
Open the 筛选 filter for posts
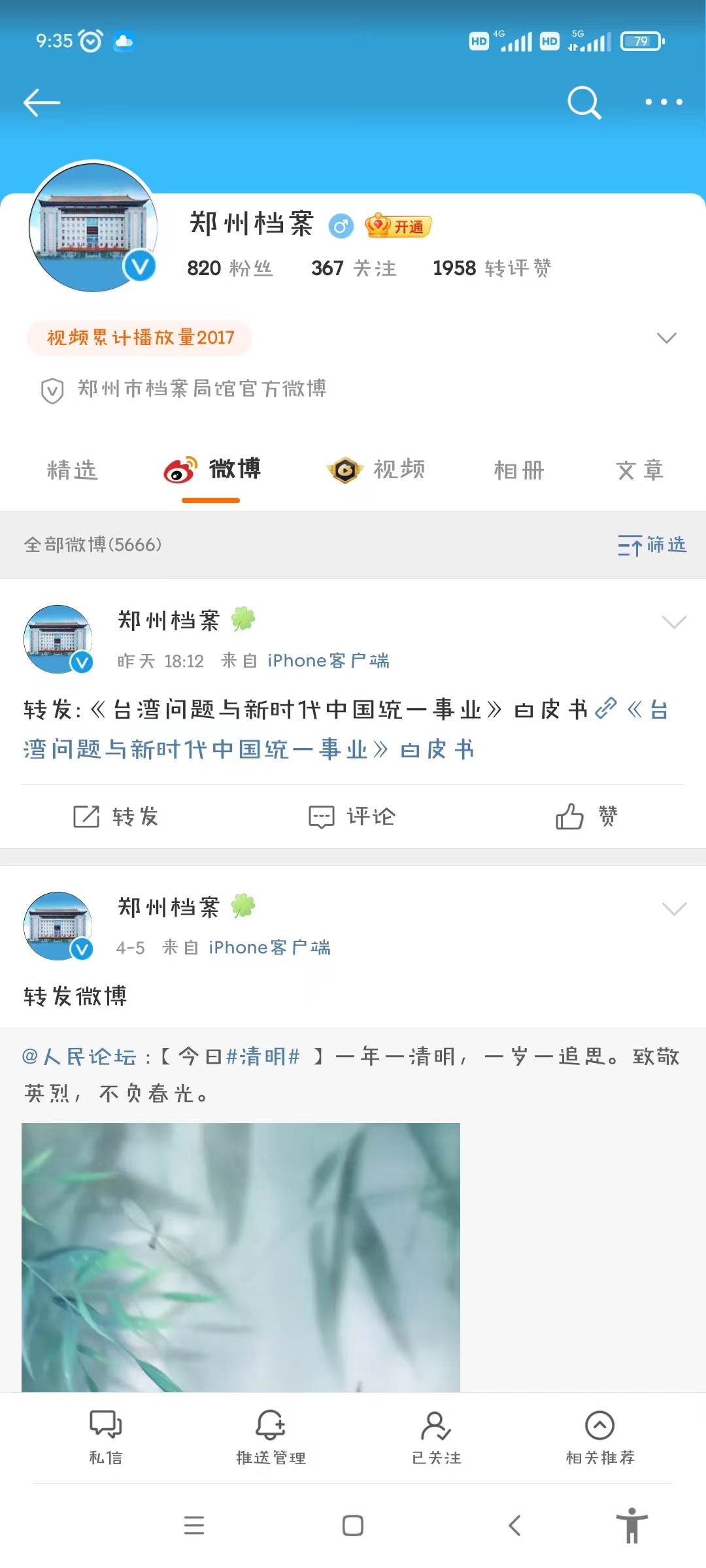pos(652,545)
